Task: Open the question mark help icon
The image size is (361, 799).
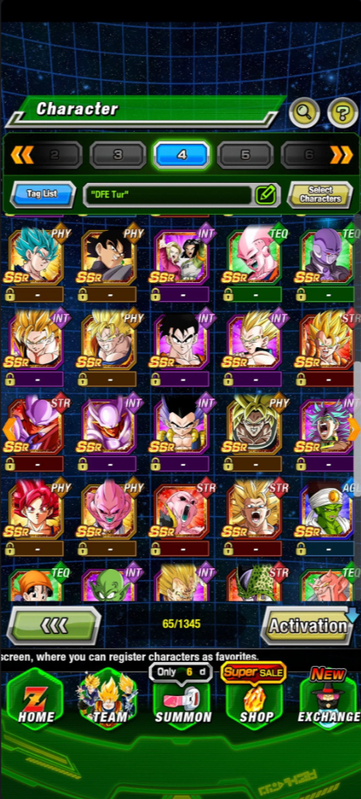Action: 343,113
